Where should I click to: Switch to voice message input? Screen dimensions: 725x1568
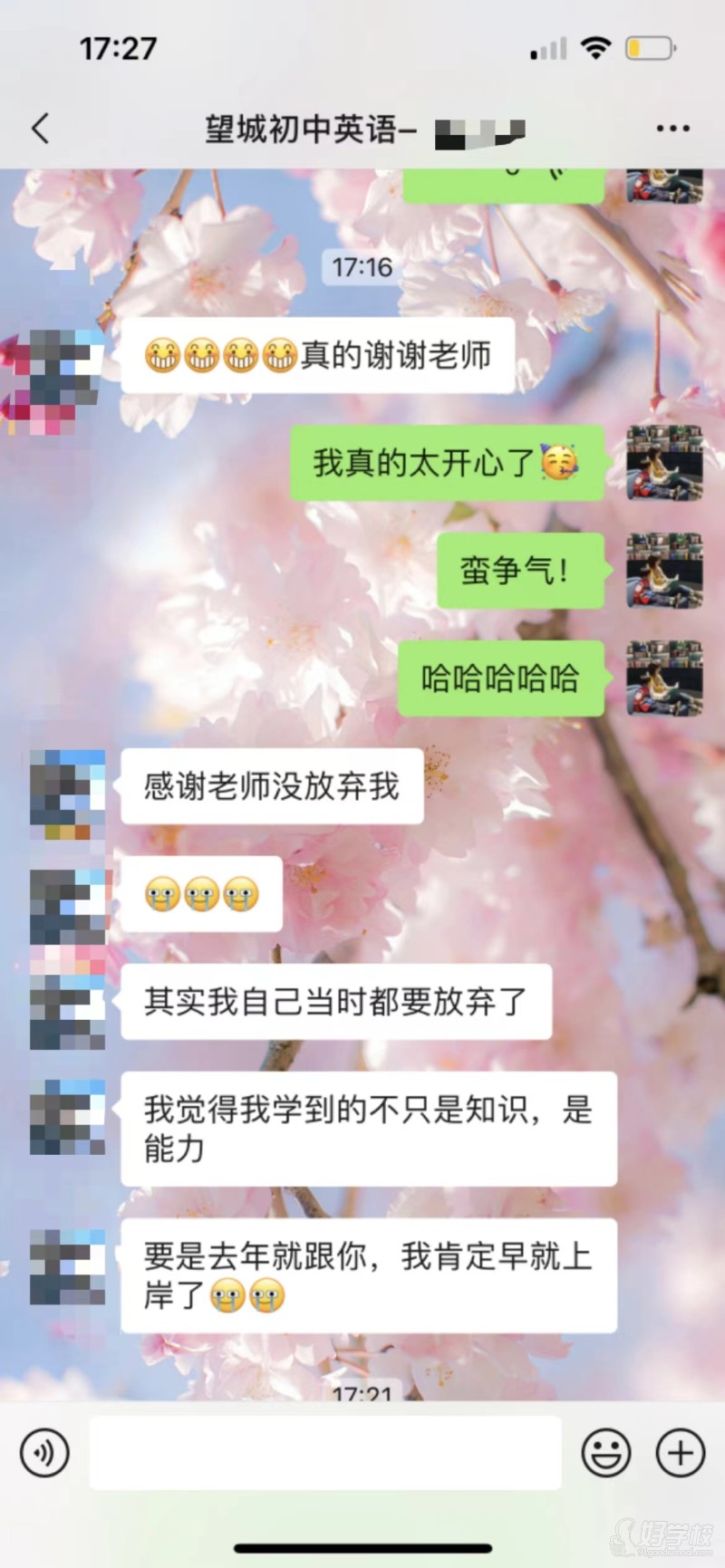tap(44, 1452)
